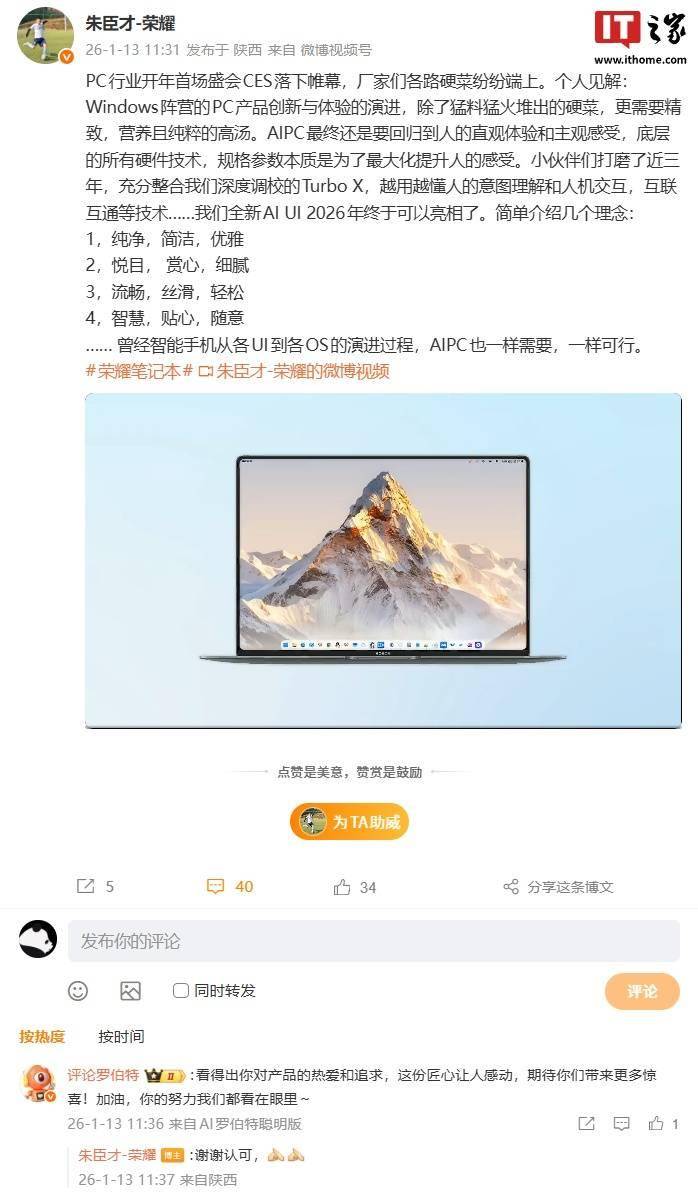Open the 40 comments on the post
698x1195 pixels.
point(230,886)
